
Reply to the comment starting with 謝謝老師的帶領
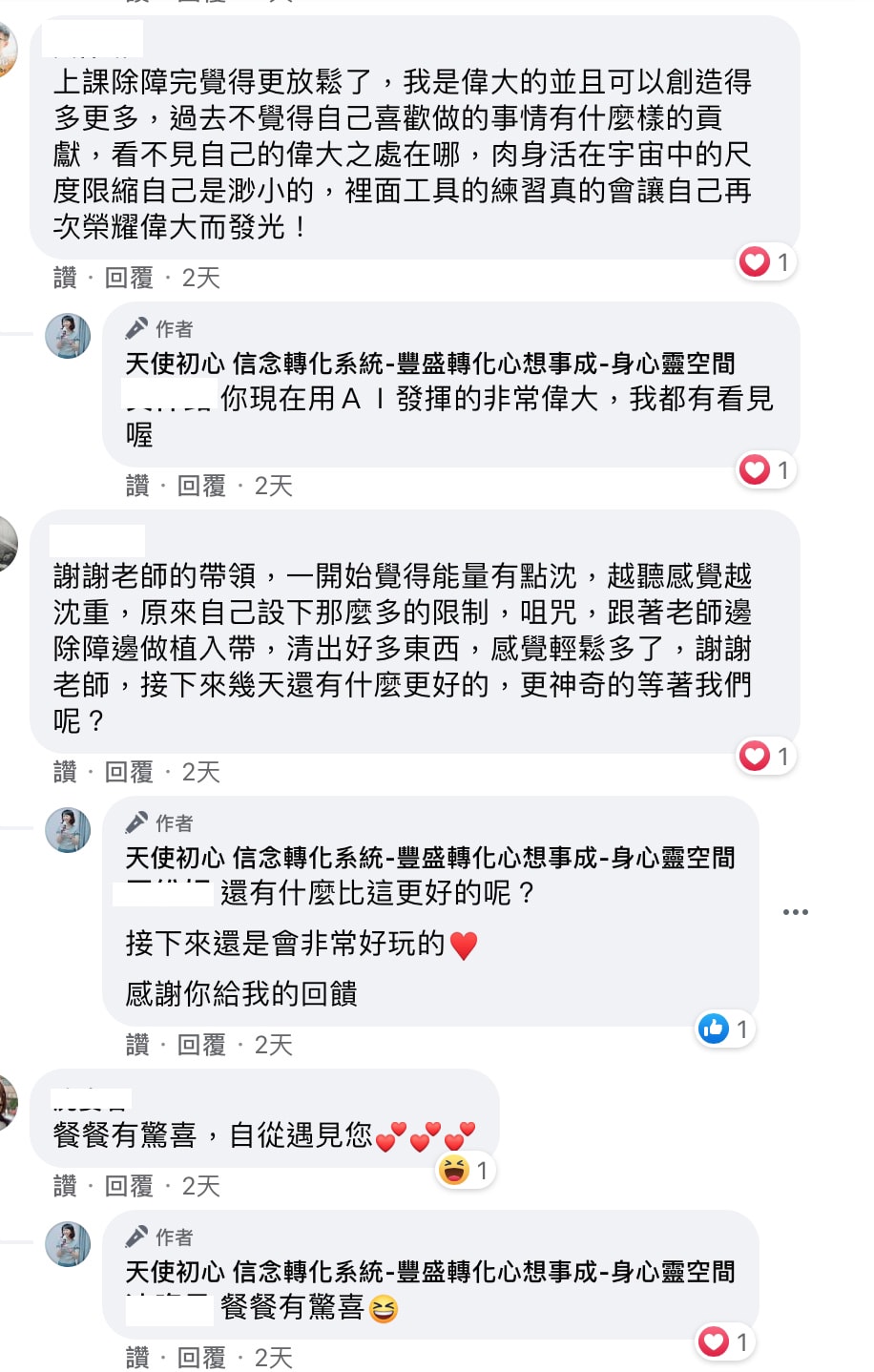click(x=129, y=772)
